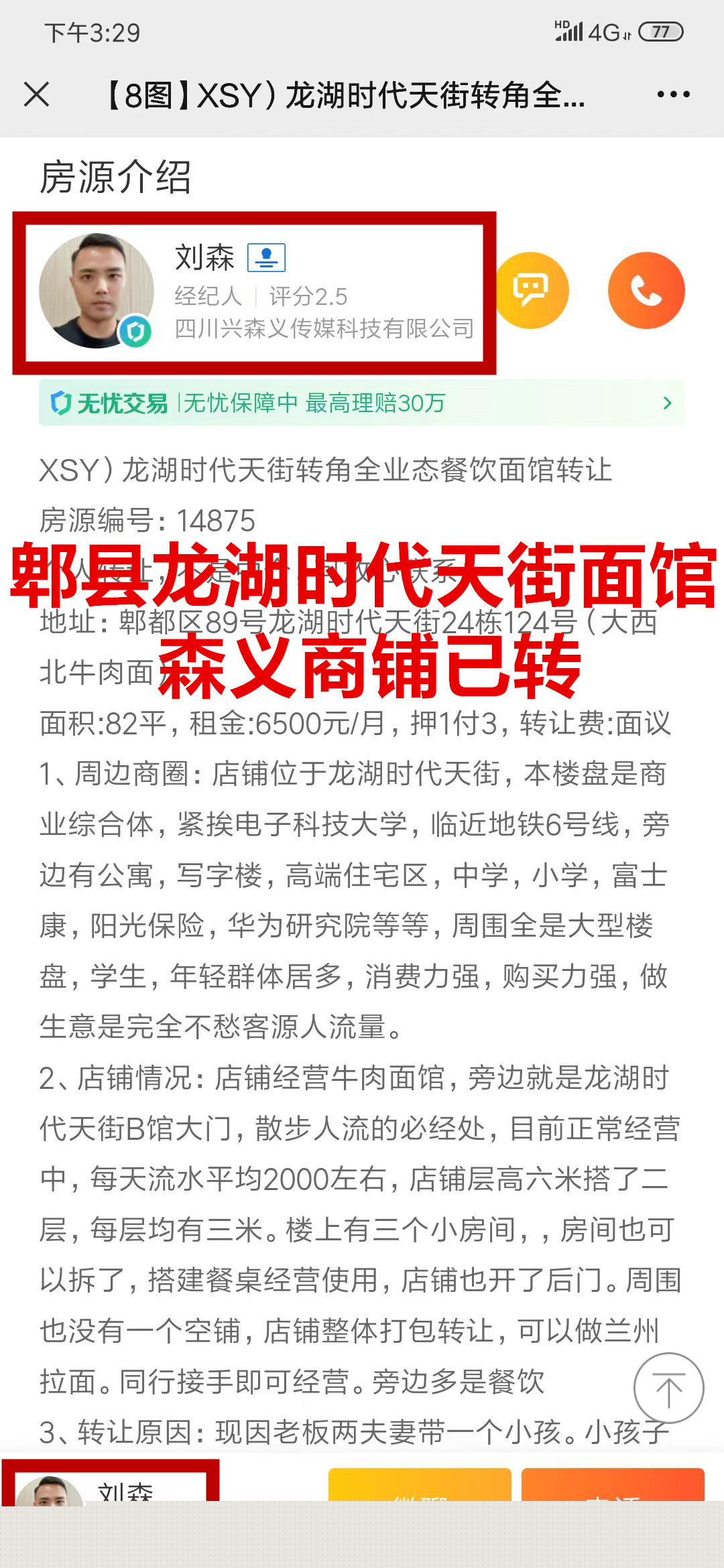Message the agent via the yellow chat icon
This screenshot has height=1568, width=724.
(532, 290)
